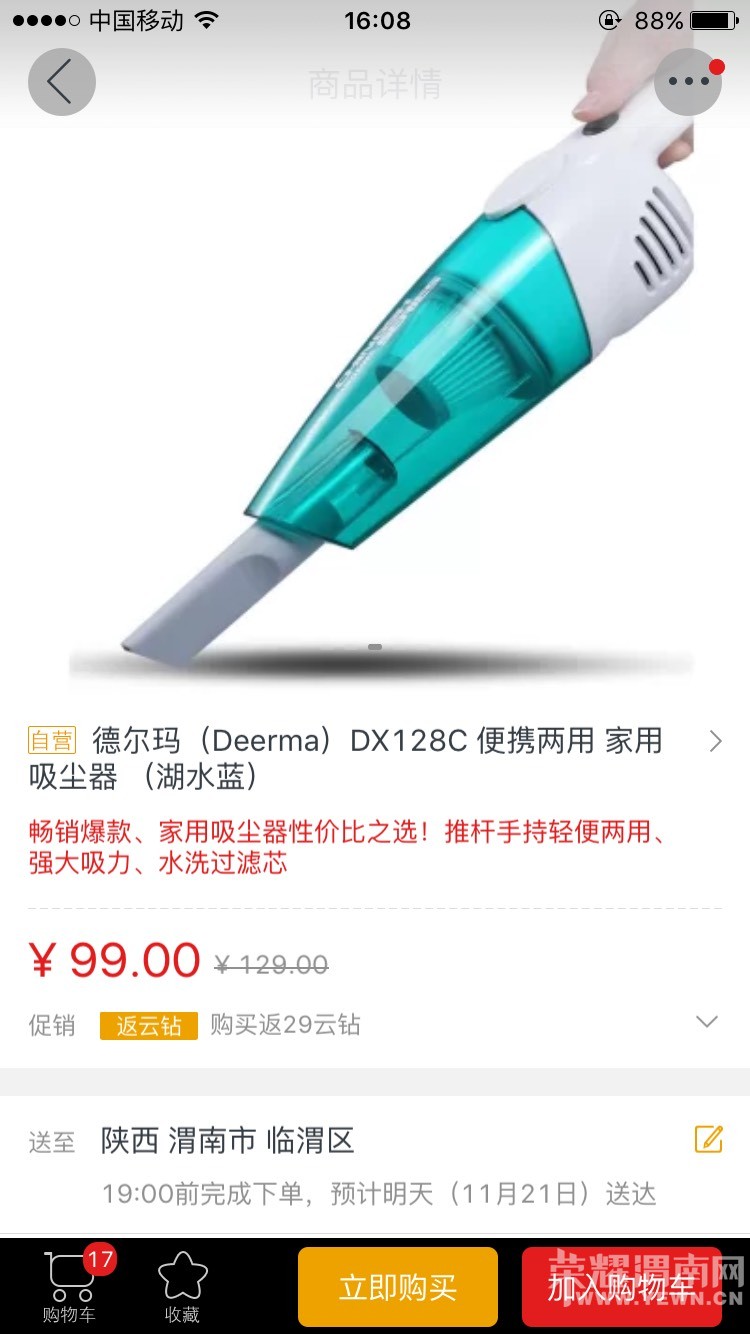Add the vacuum to cart with 加入购物车

(634, 1287)
